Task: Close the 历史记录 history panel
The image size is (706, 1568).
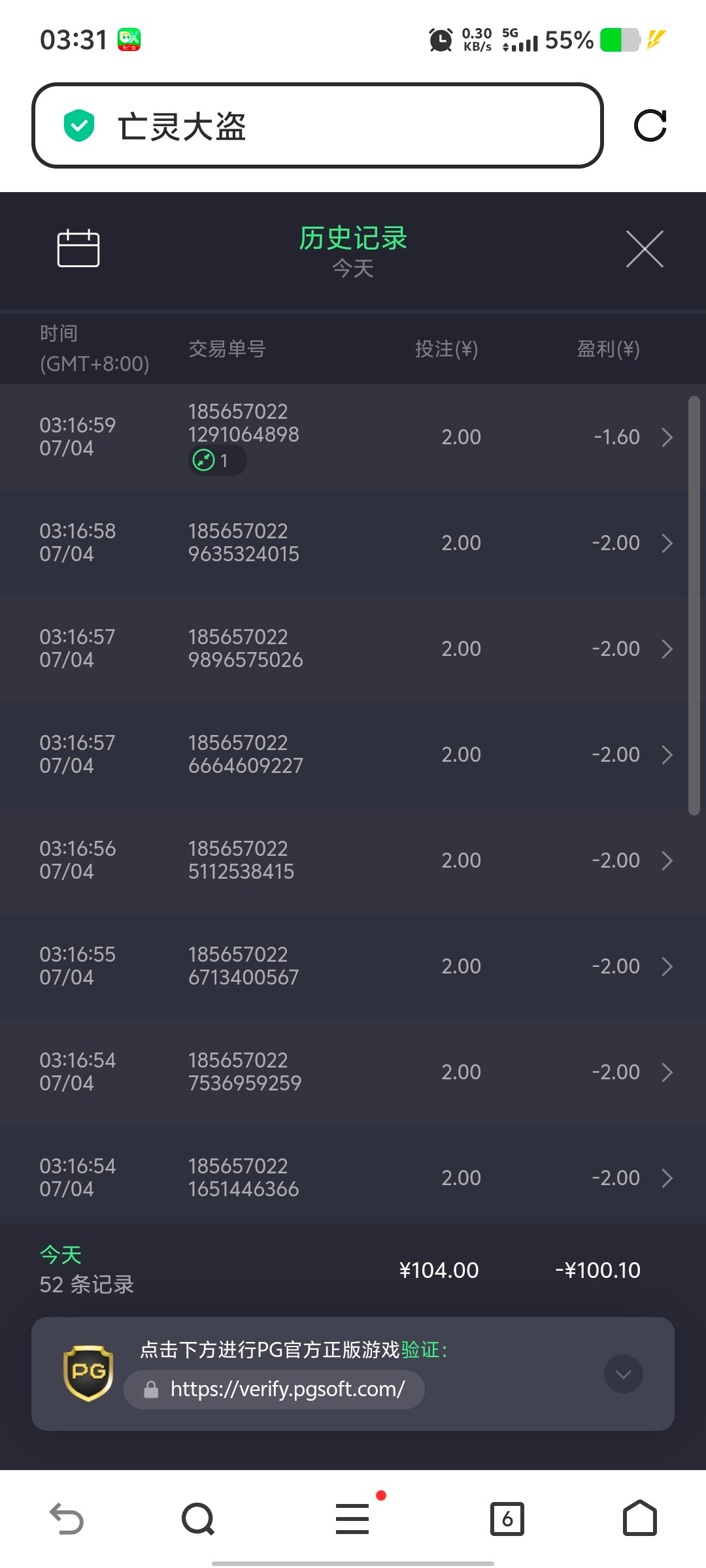Action: pos(645,249)
